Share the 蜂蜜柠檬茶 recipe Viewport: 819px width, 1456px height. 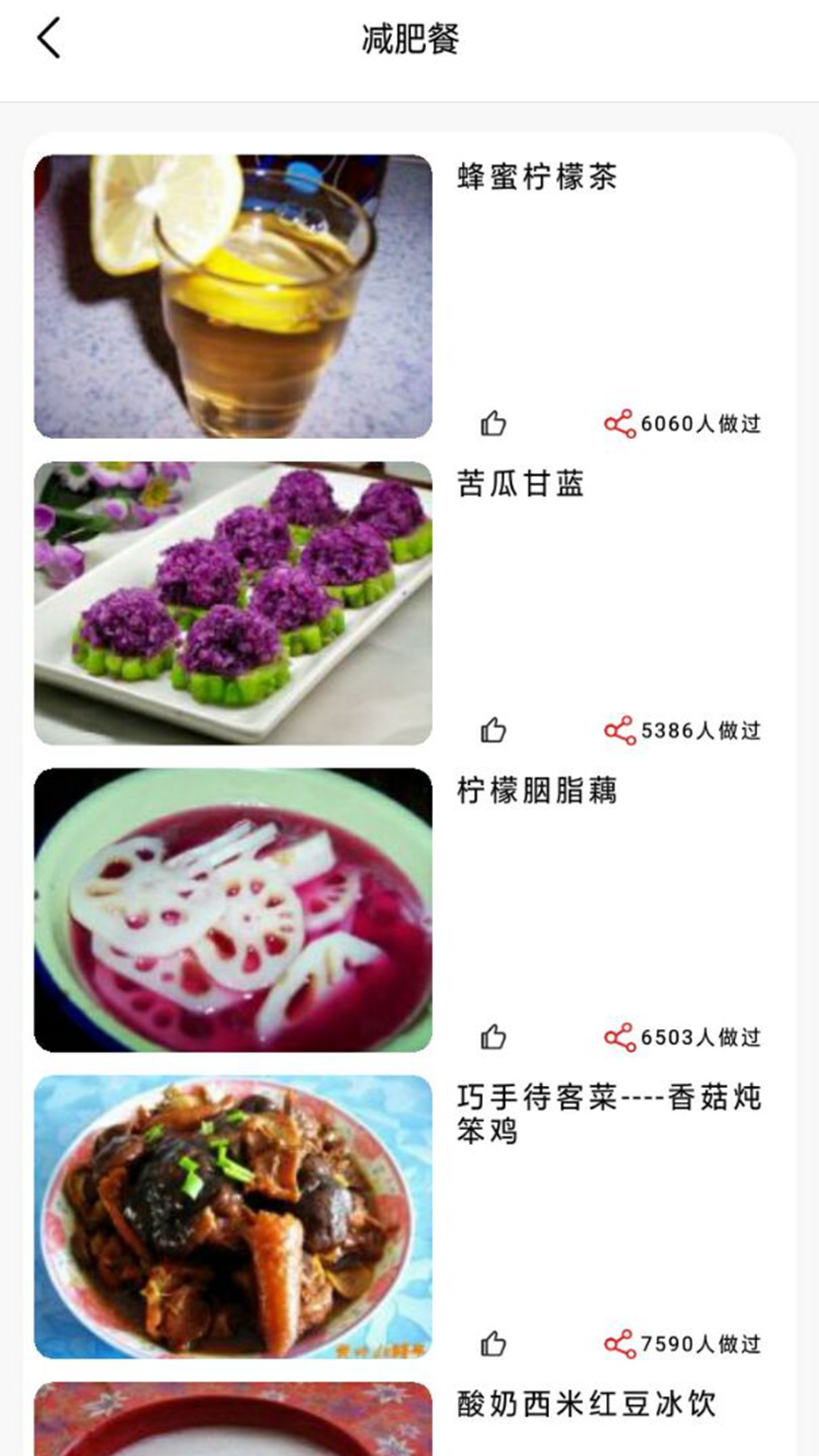tap(622, 422)
